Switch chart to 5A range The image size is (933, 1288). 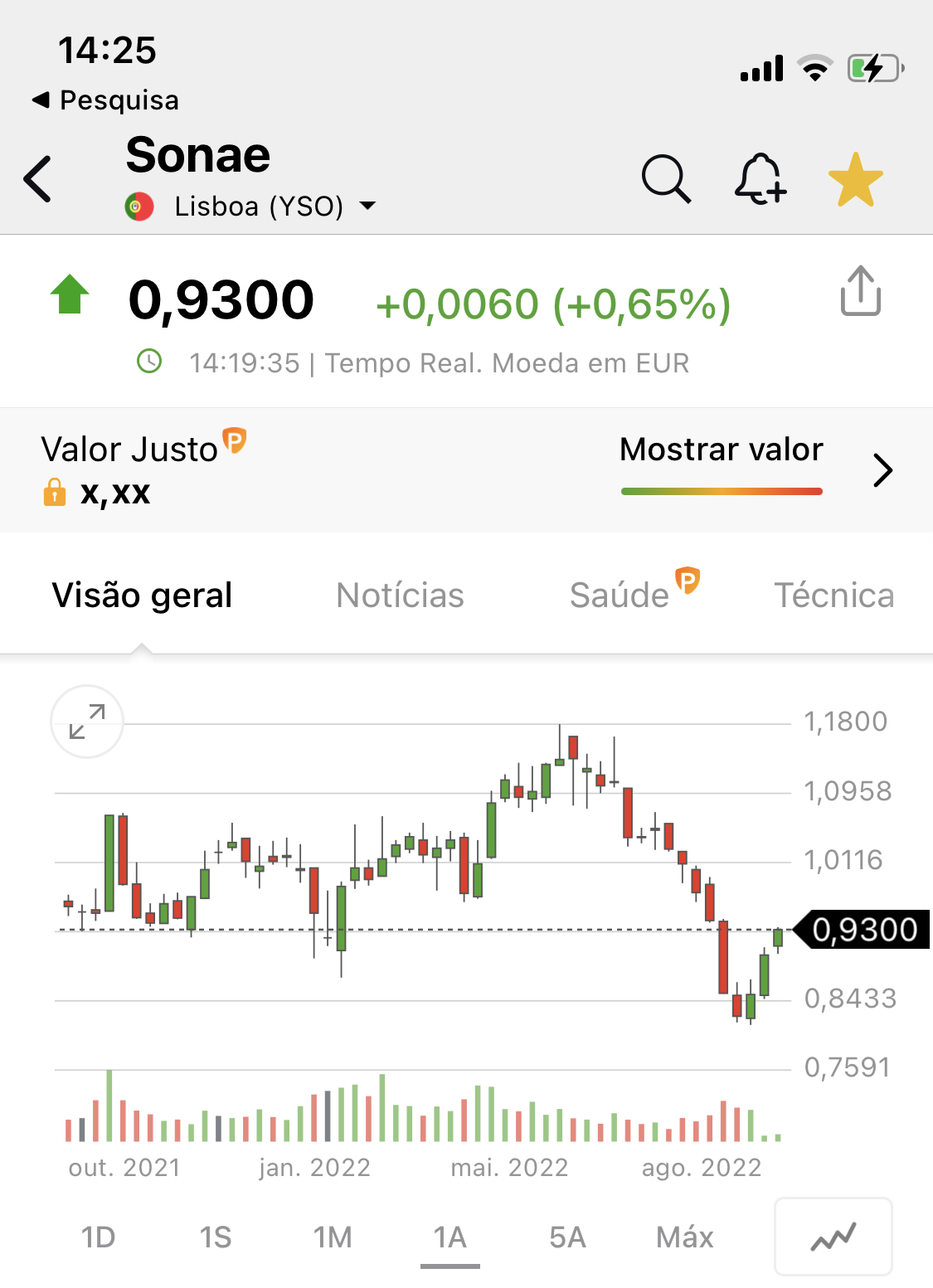[x=567, y=1237]
